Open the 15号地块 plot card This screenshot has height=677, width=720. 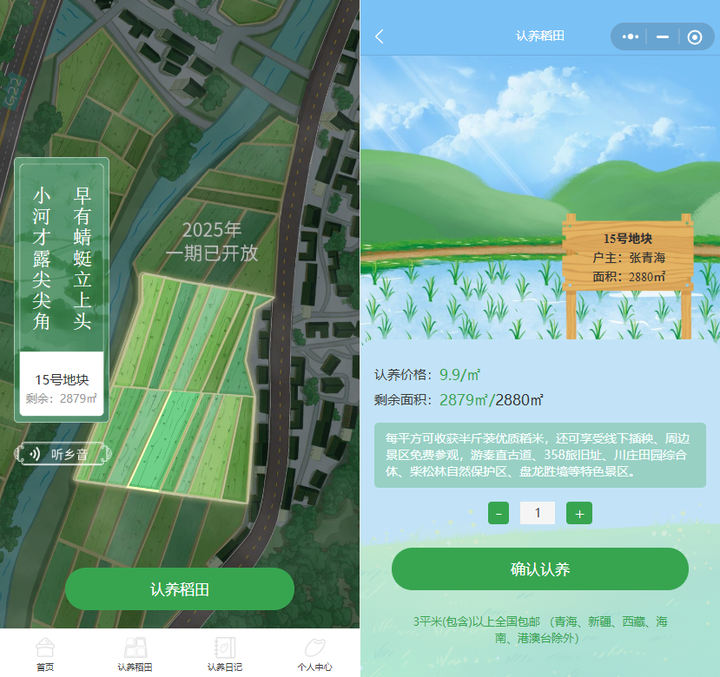(x=61, y=386)
